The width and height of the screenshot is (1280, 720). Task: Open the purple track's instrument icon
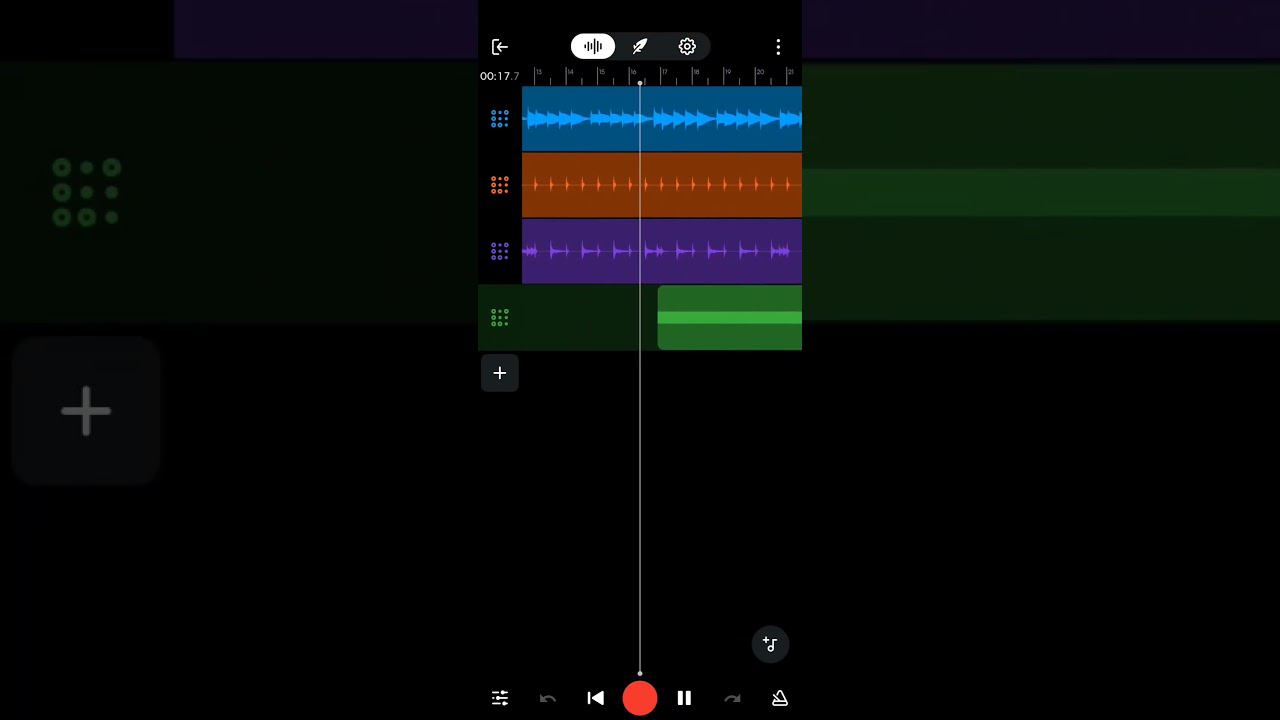tap(500, 251)
